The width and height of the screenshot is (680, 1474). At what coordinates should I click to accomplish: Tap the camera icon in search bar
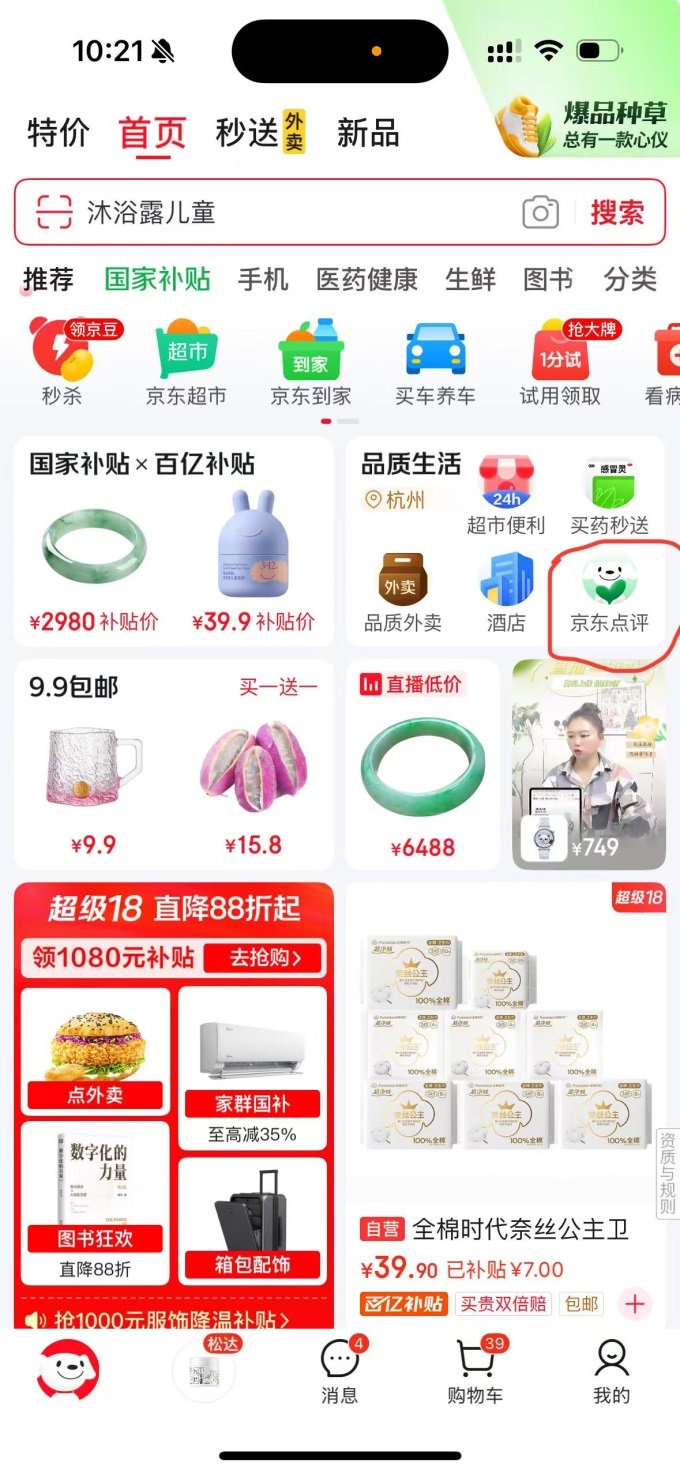click(x=540, y=212)
